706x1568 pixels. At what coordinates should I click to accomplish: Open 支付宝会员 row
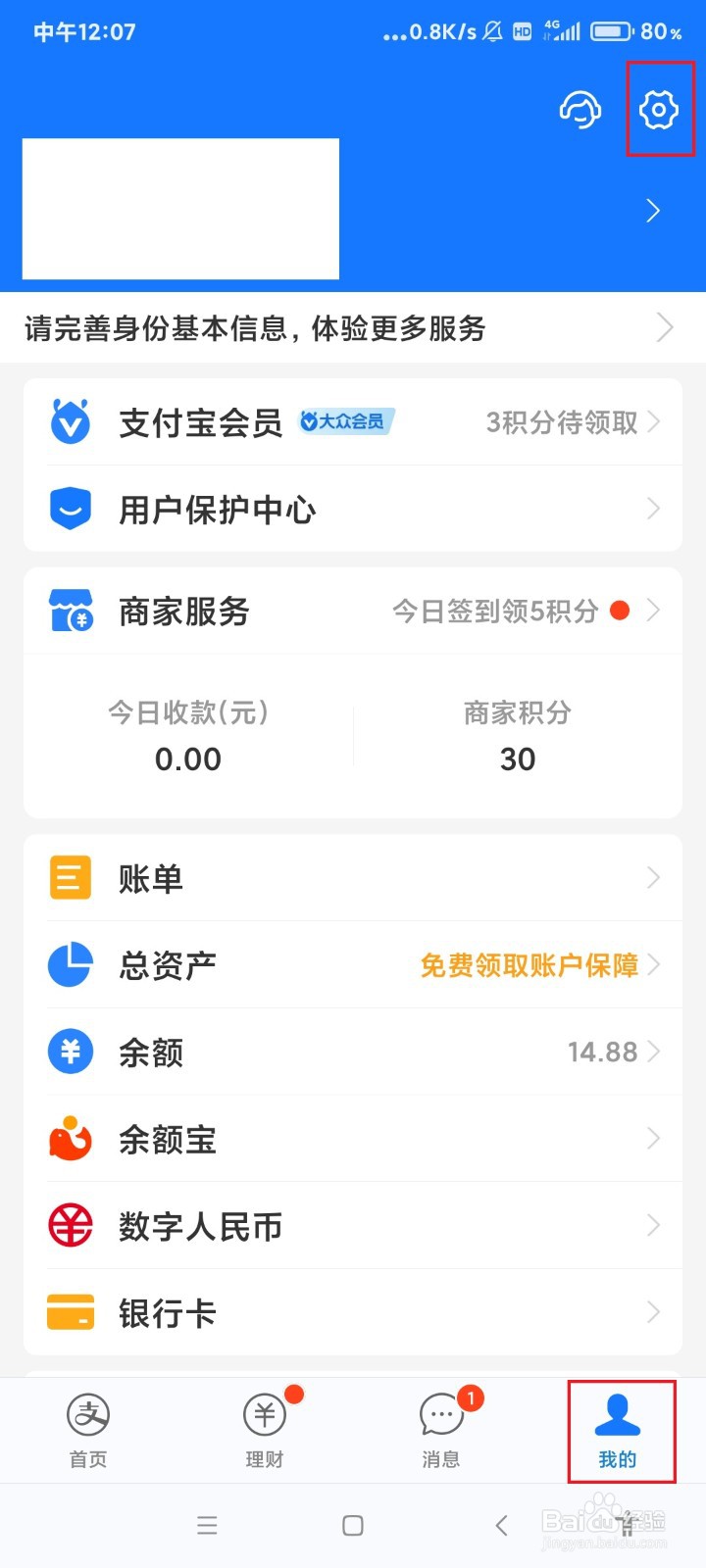click(353, 422)
